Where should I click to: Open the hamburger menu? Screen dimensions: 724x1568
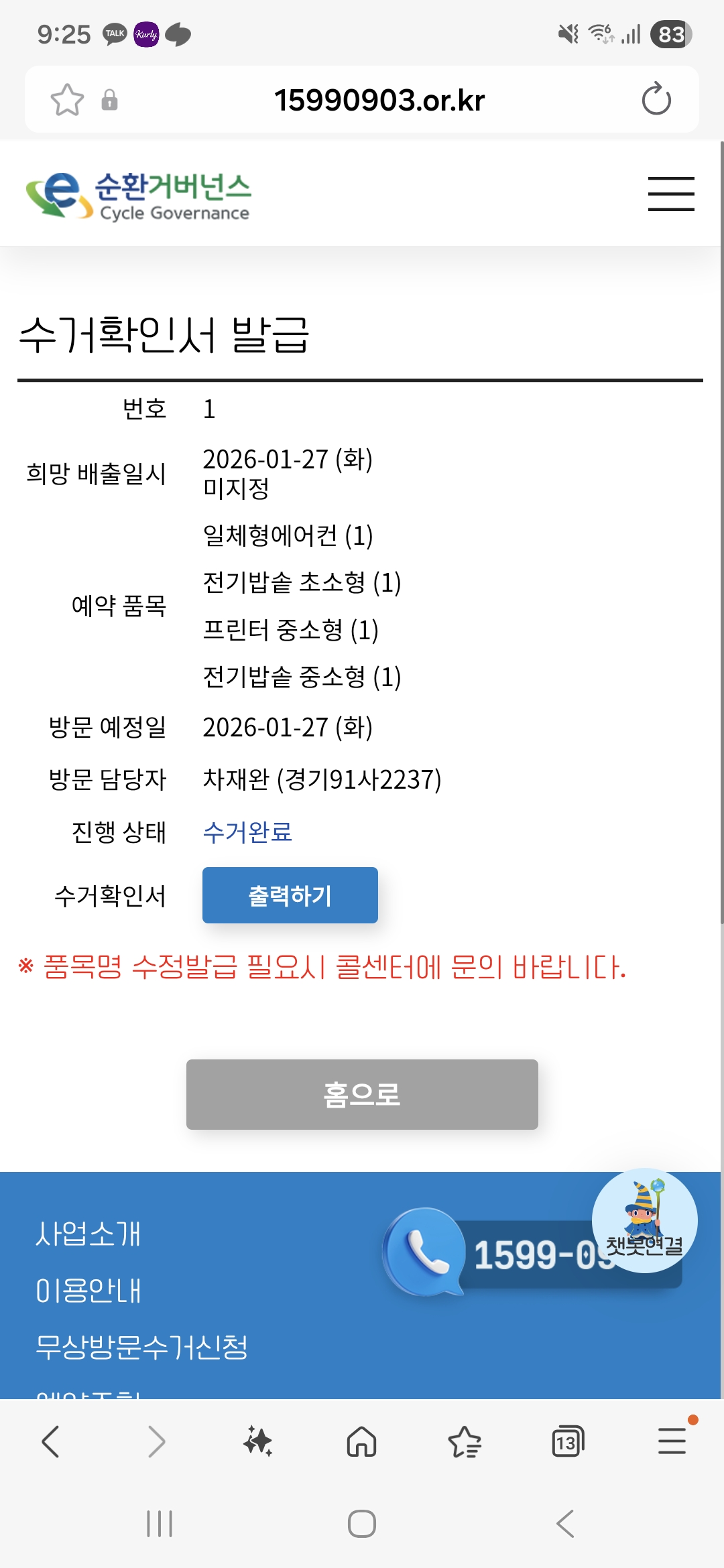coord(671,194)
